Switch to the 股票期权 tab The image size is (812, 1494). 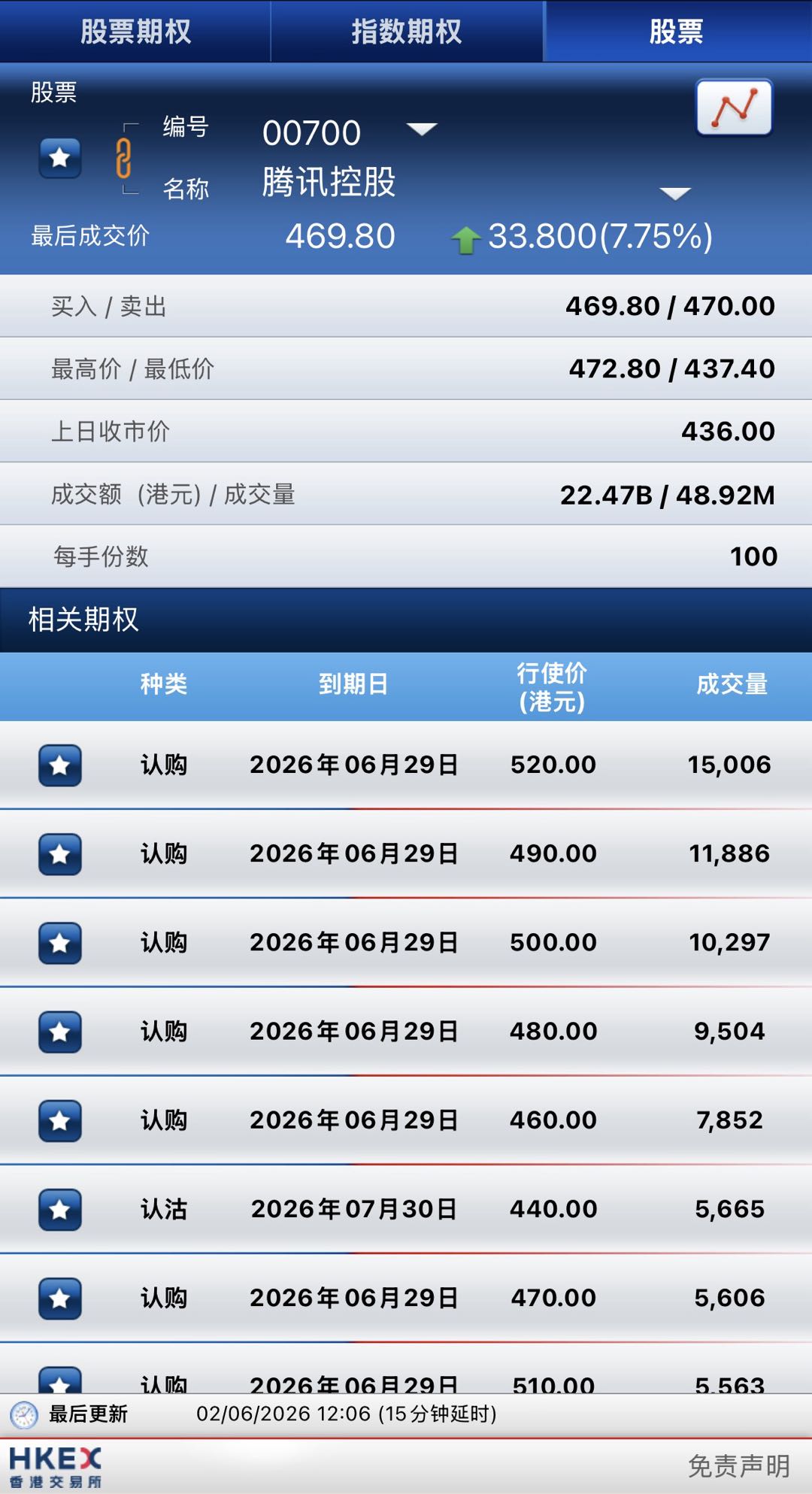pyautogui.click(x=135, y=31)
